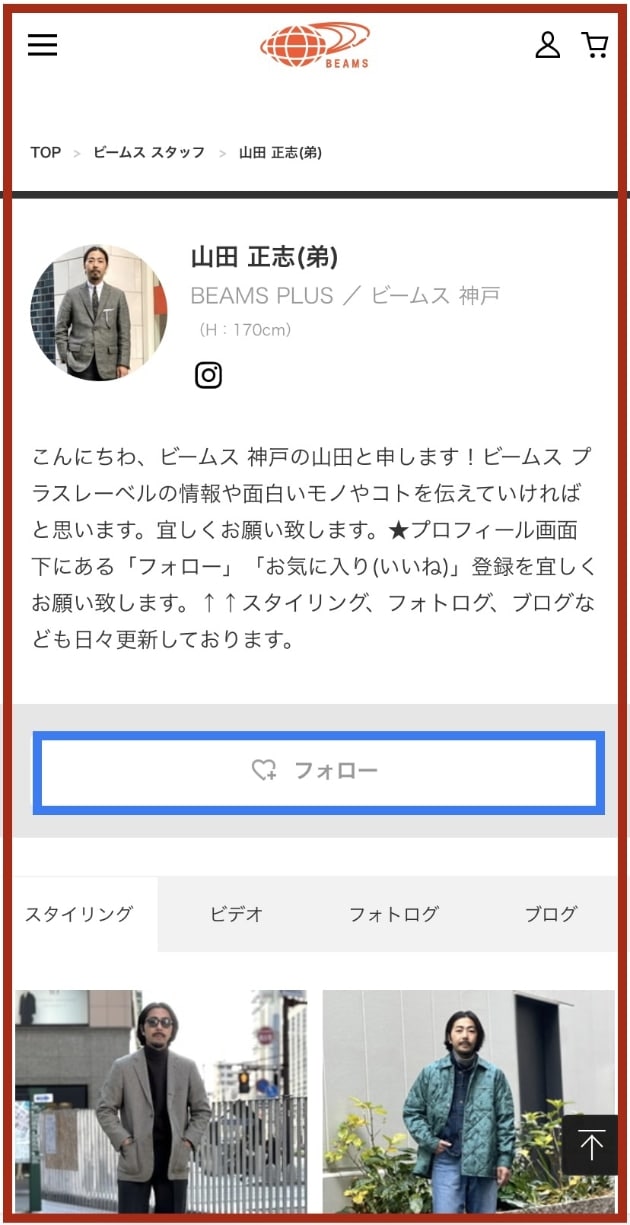Open the hamburger menu
This screenshot has width=630, height=1225.
click(42, 45)
